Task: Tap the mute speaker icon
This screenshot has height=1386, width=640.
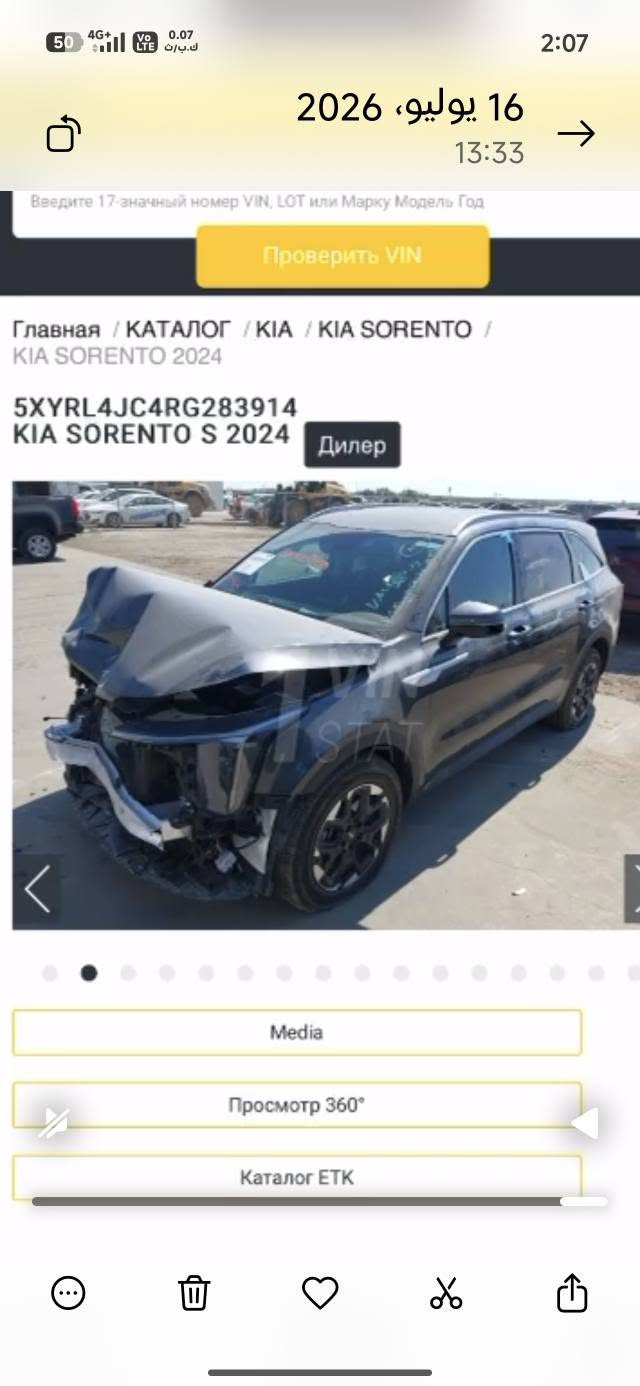Action: [x=54, y=1123]
